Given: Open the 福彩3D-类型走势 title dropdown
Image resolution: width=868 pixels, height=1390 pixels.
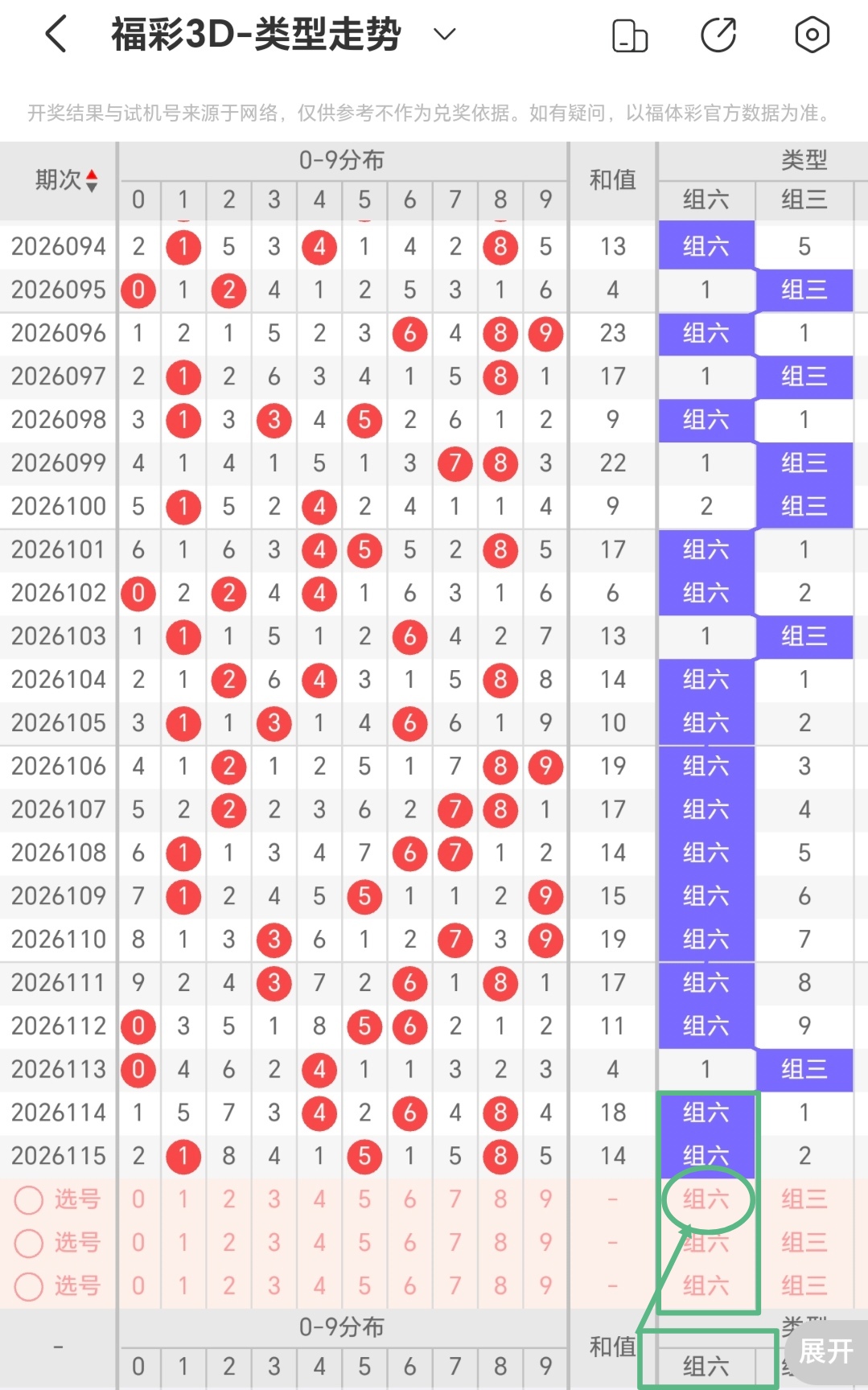Looking at the screenshot, I should click(x=444, y=35).
